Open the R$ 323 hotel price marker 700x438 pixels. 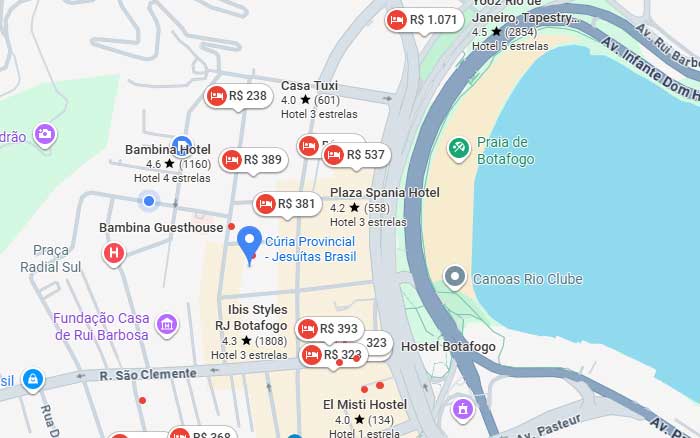(333, 355)
